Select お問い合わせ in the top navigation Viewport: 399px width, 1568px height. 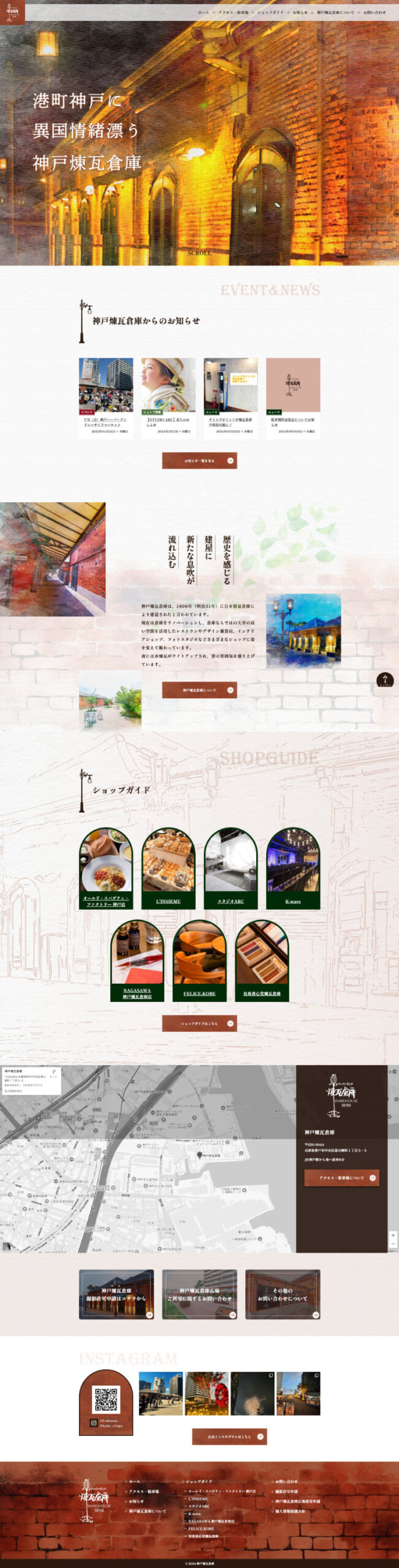[374, 12]
